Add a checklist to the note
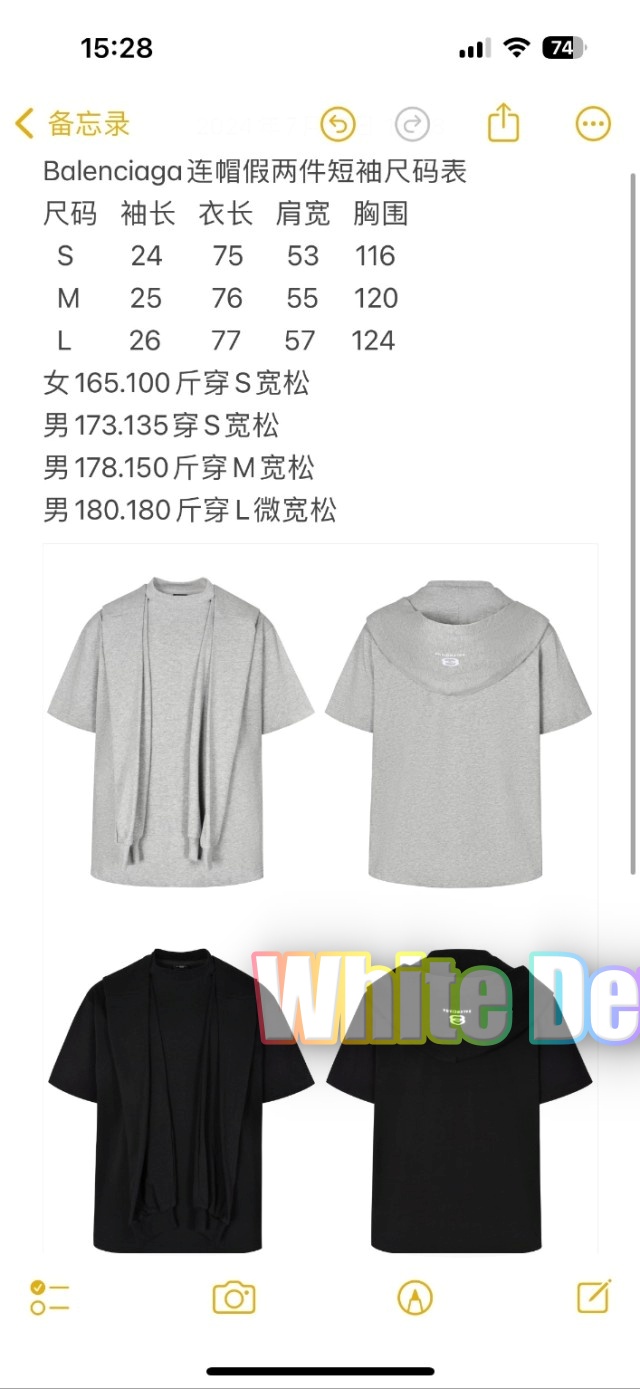The height and width of the screenshot is (1389, 640). click(49, 1297)
